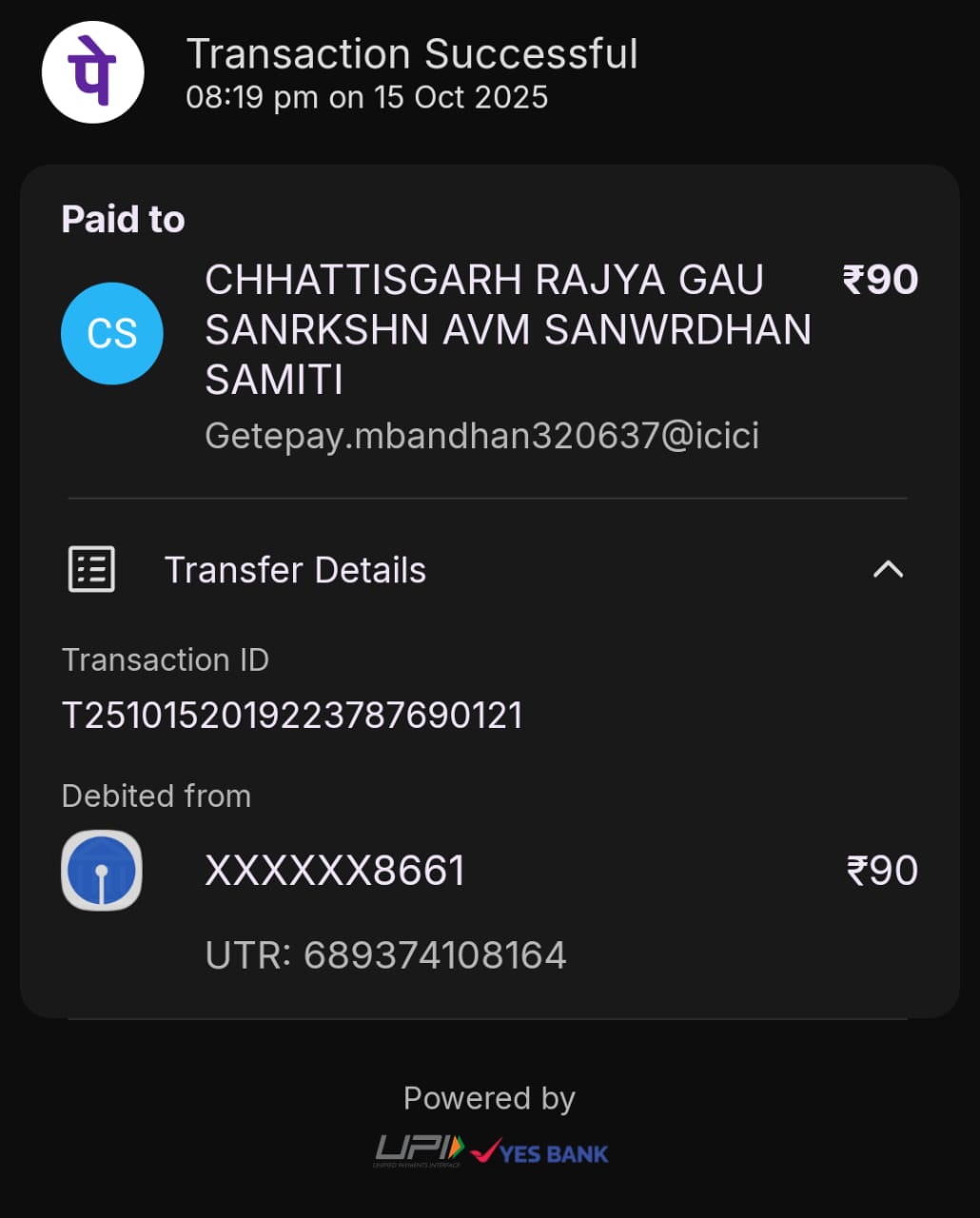
Task: Collapse the Transfer Details section
Action: point(887,569)
